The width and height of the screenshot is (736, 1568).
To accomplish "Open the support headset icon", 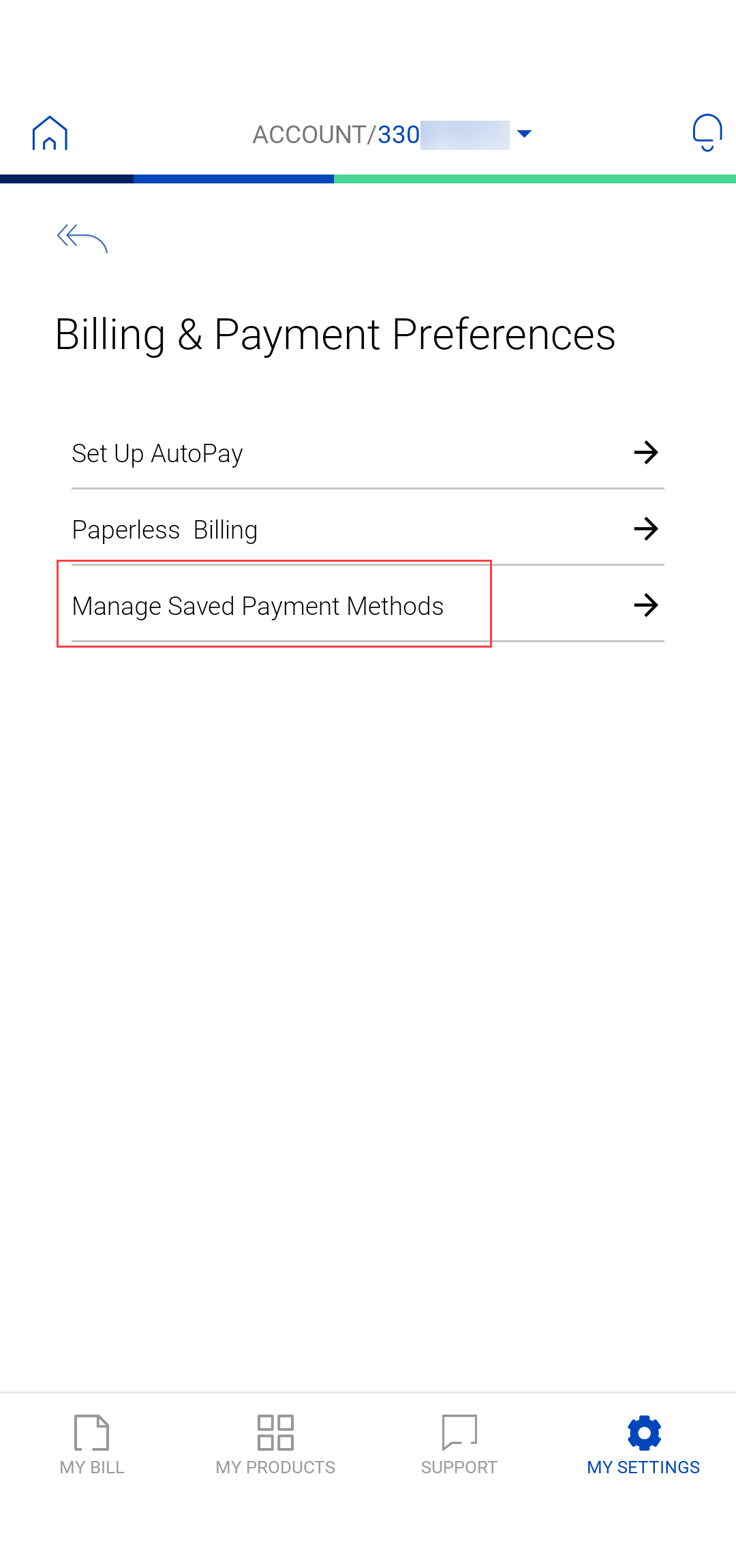I will tap(707, 132).
